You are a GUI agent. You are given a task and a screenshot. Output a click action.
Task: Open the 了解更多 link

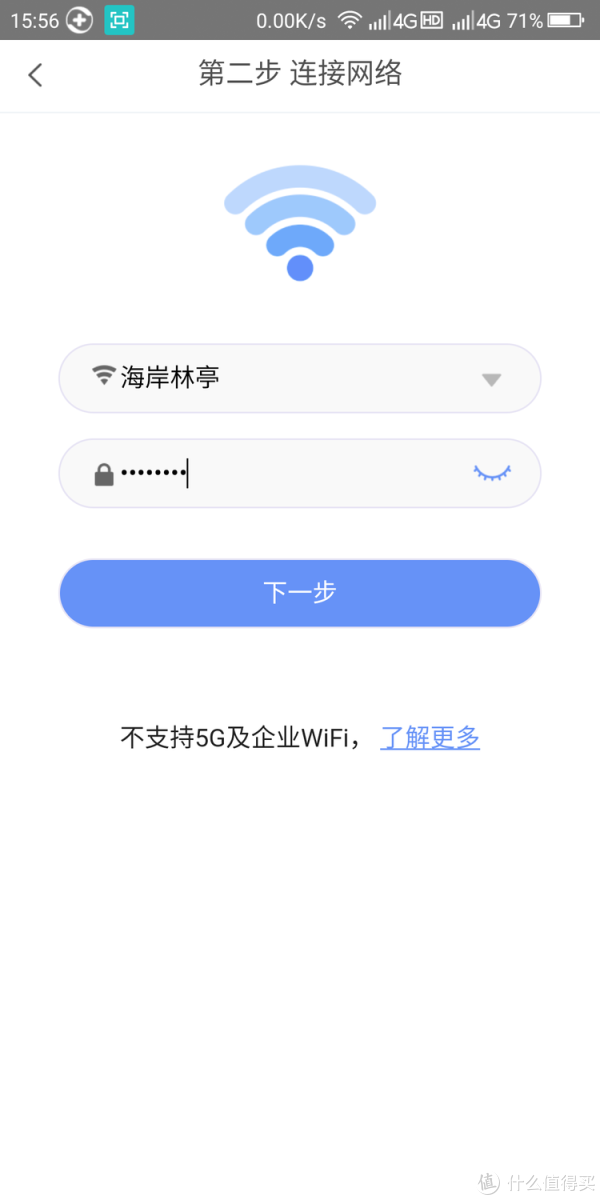tap(430, 739)
